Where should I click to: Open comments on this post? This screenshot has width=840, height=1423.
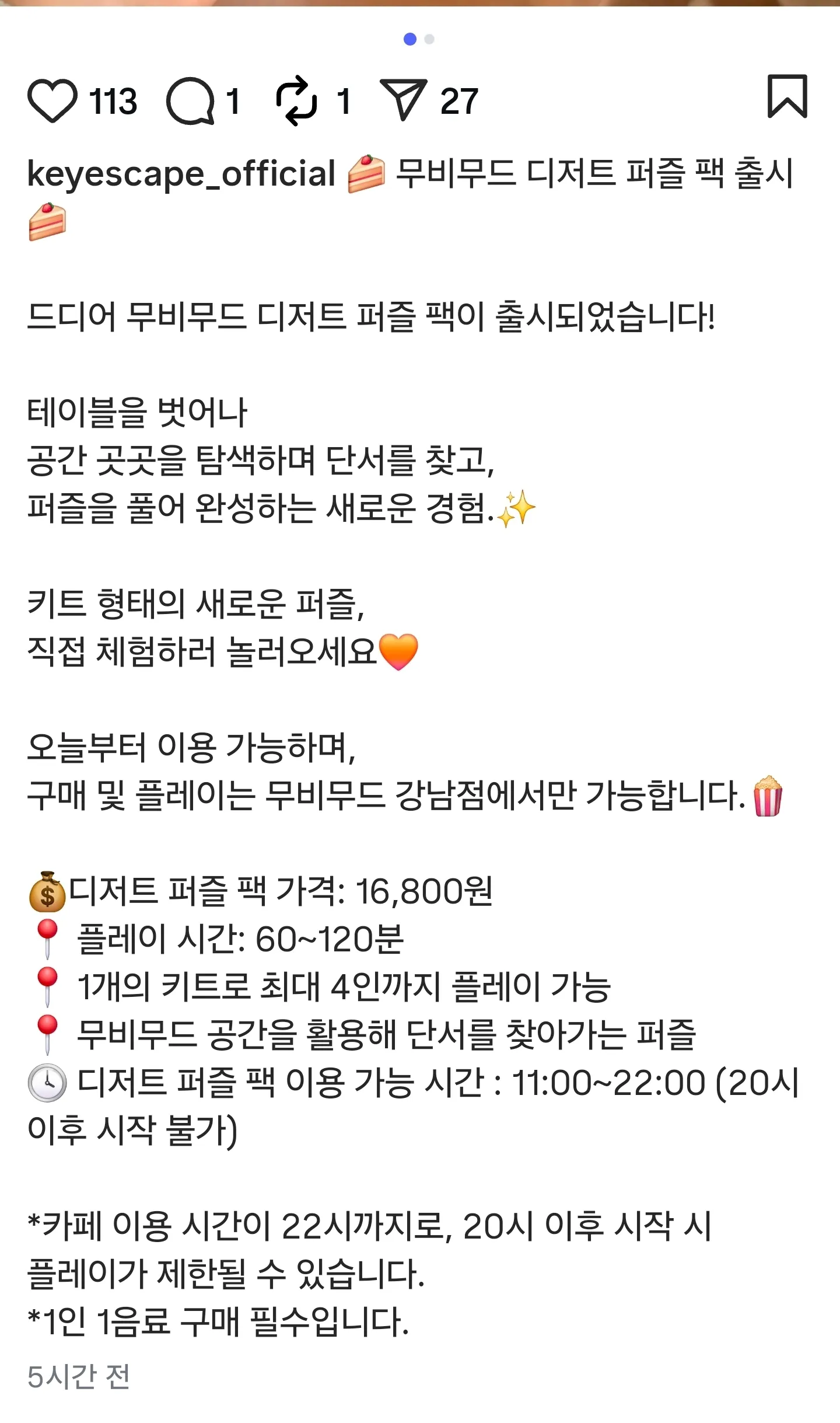click(190, 100)
